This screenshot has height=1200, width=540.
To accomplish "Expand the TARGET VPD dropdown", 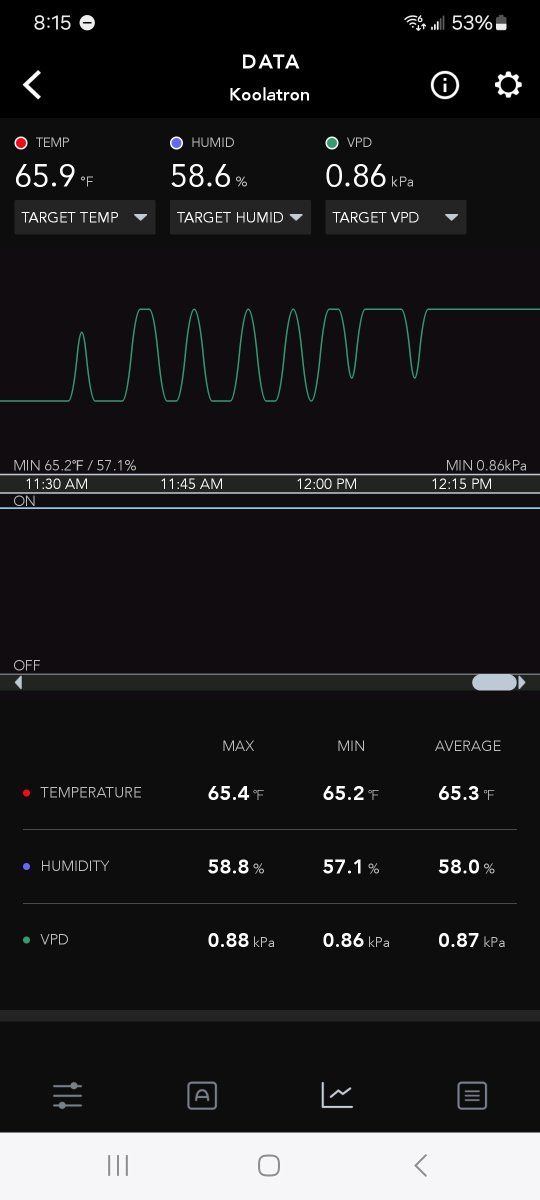I will 396,217.
